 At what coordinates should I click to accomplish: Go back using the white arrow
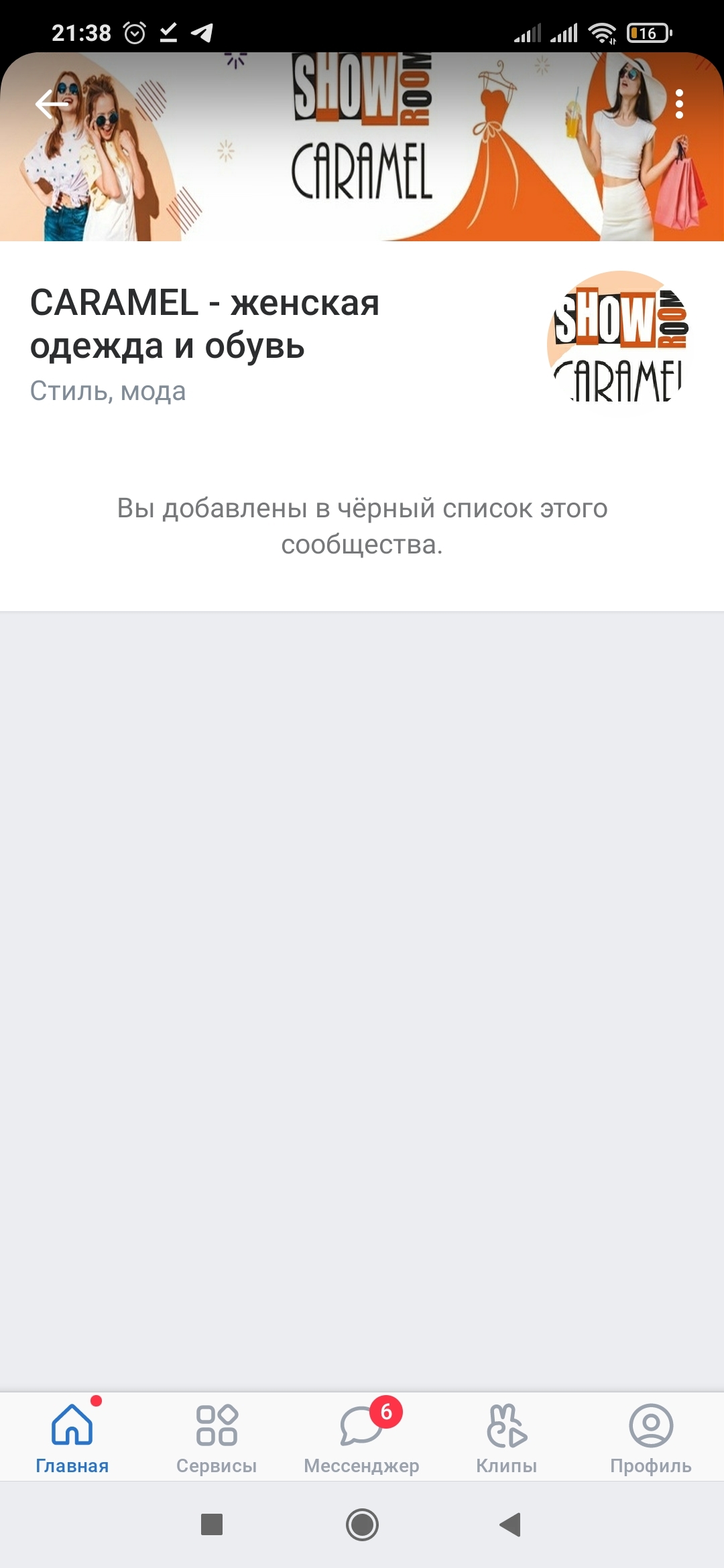click(x=51, y=104)
